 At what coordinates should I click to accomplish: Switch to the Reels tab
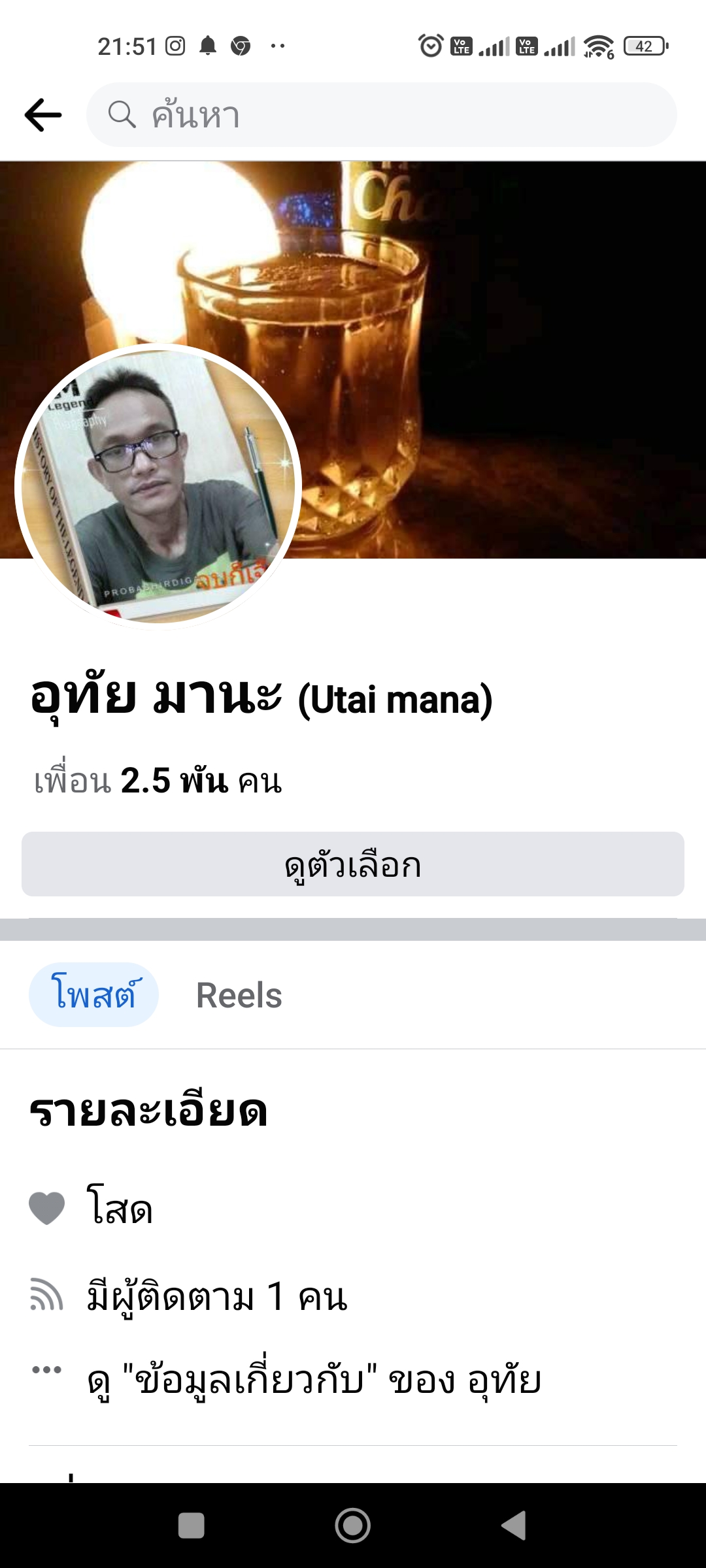(239, 995)
